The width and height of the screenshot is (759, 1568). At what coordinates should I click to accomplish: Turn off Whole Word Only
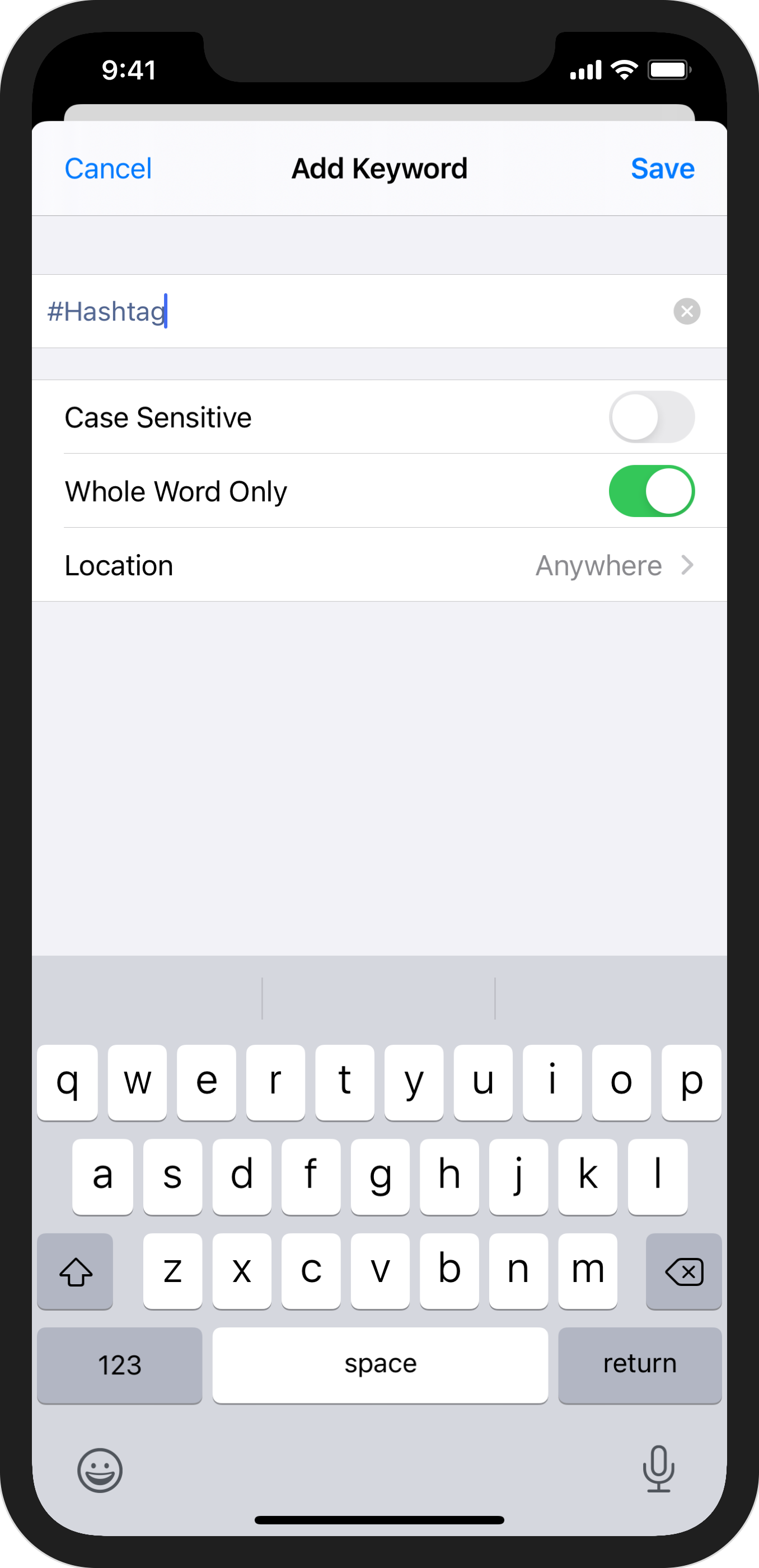650,491
